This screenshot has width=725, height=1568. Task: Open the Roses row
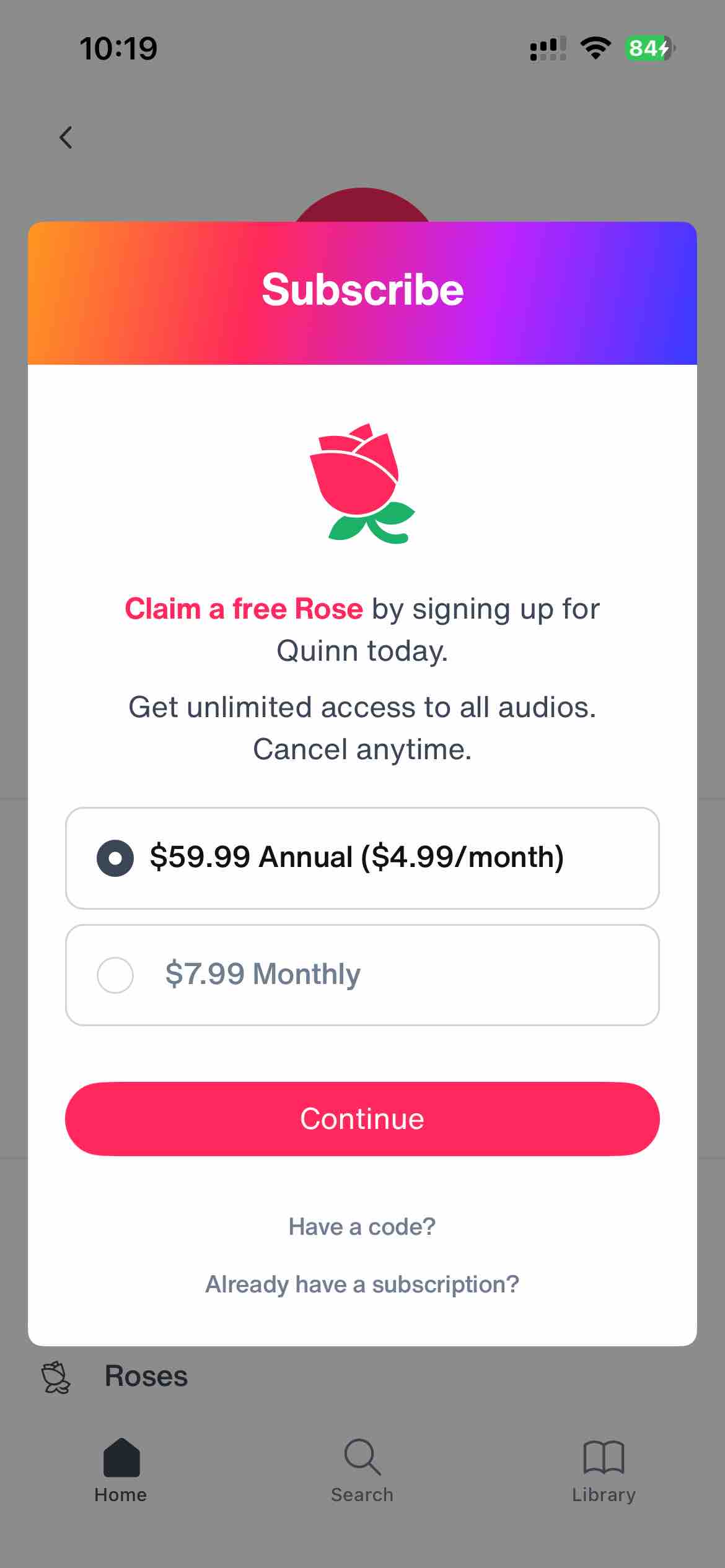pos(146,1376)
